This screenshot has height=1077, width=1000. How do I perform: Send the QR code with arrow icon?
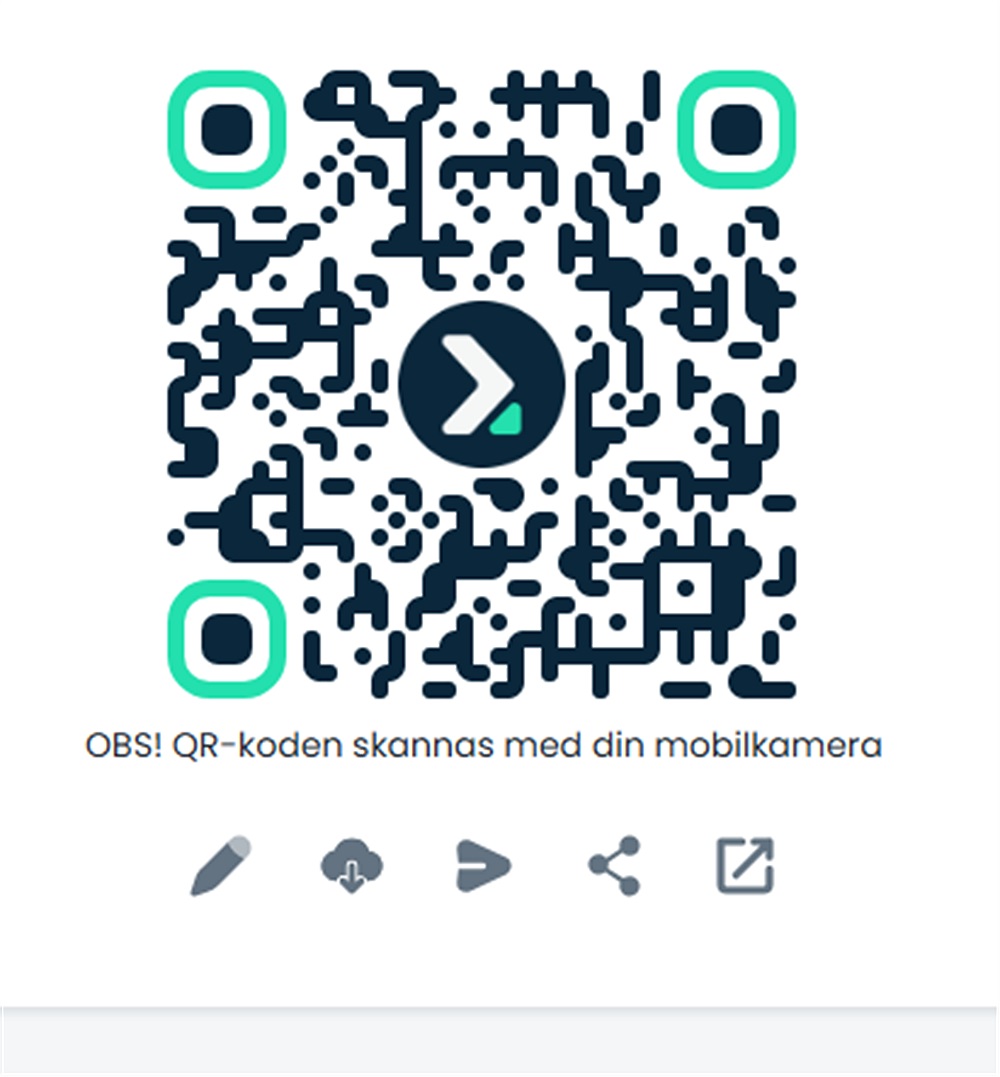(482, 866)
